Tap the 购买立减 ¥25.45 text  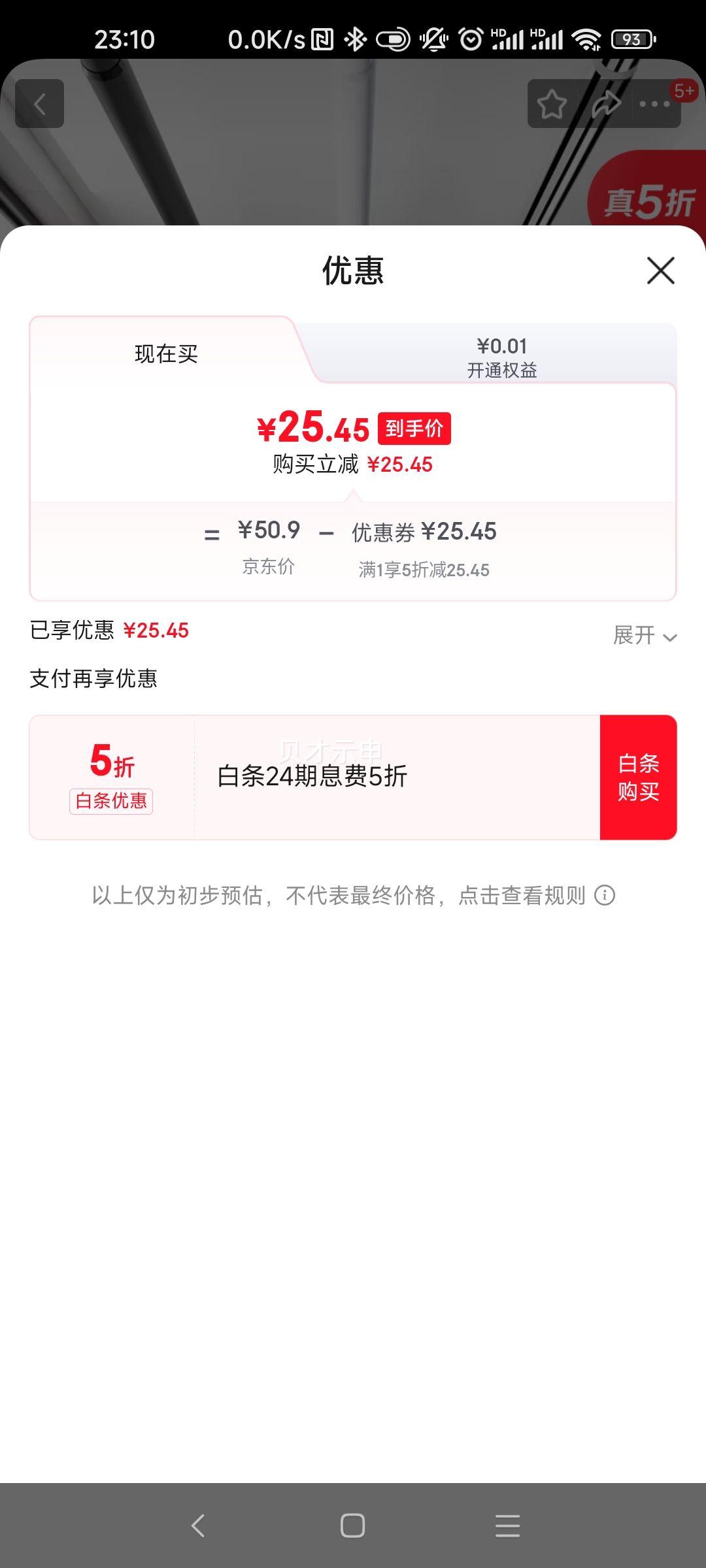click(351, 465)
